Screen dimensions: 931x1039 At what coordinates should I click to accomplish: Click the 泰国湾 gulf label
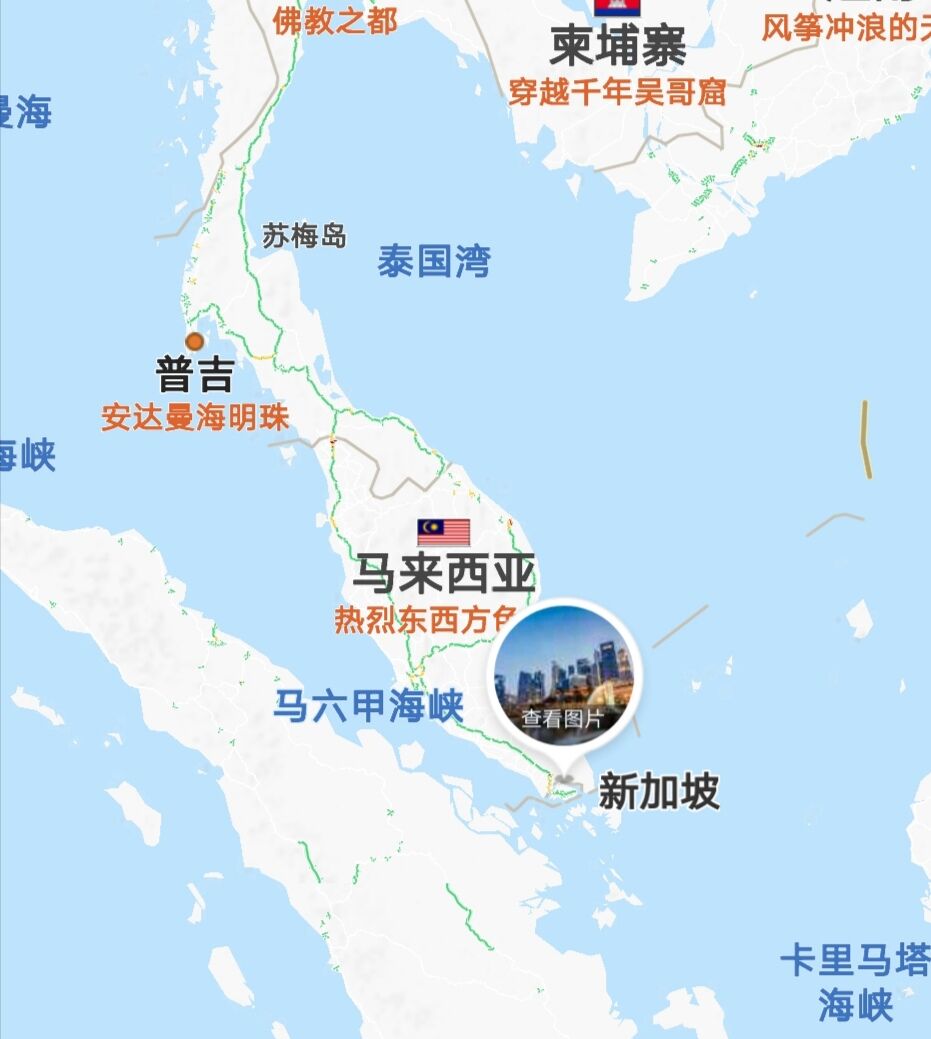pos(435,262)
